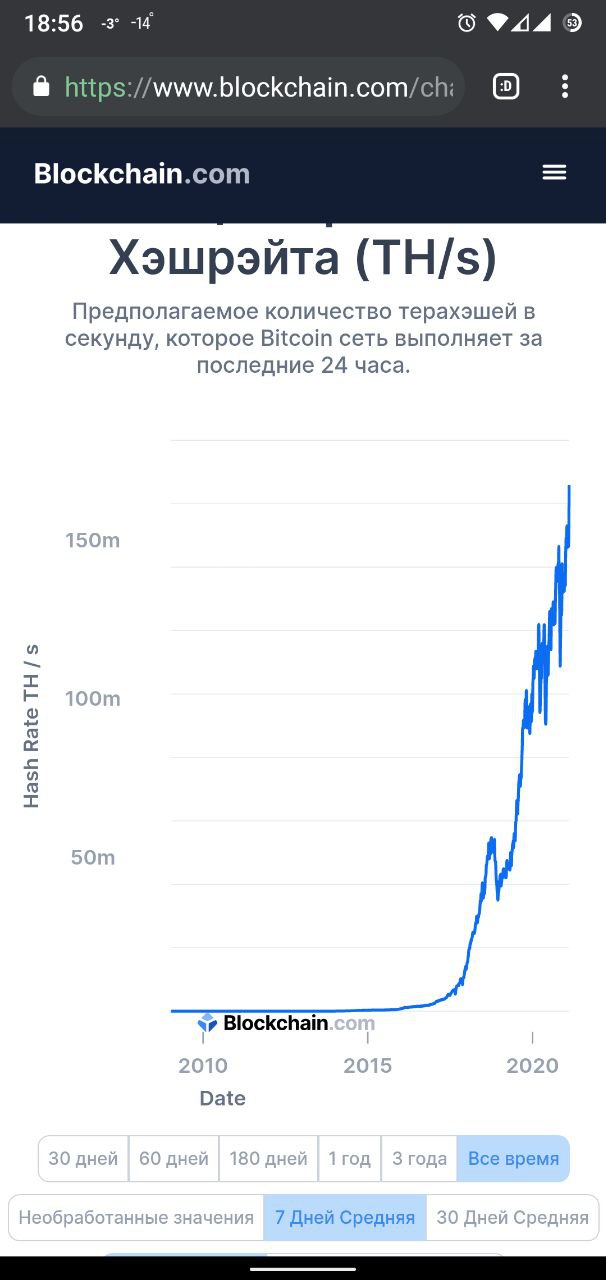The height and width of the screenshot is (1280, 606).
Task: Select the Все время range
Action: [513, 1159]
